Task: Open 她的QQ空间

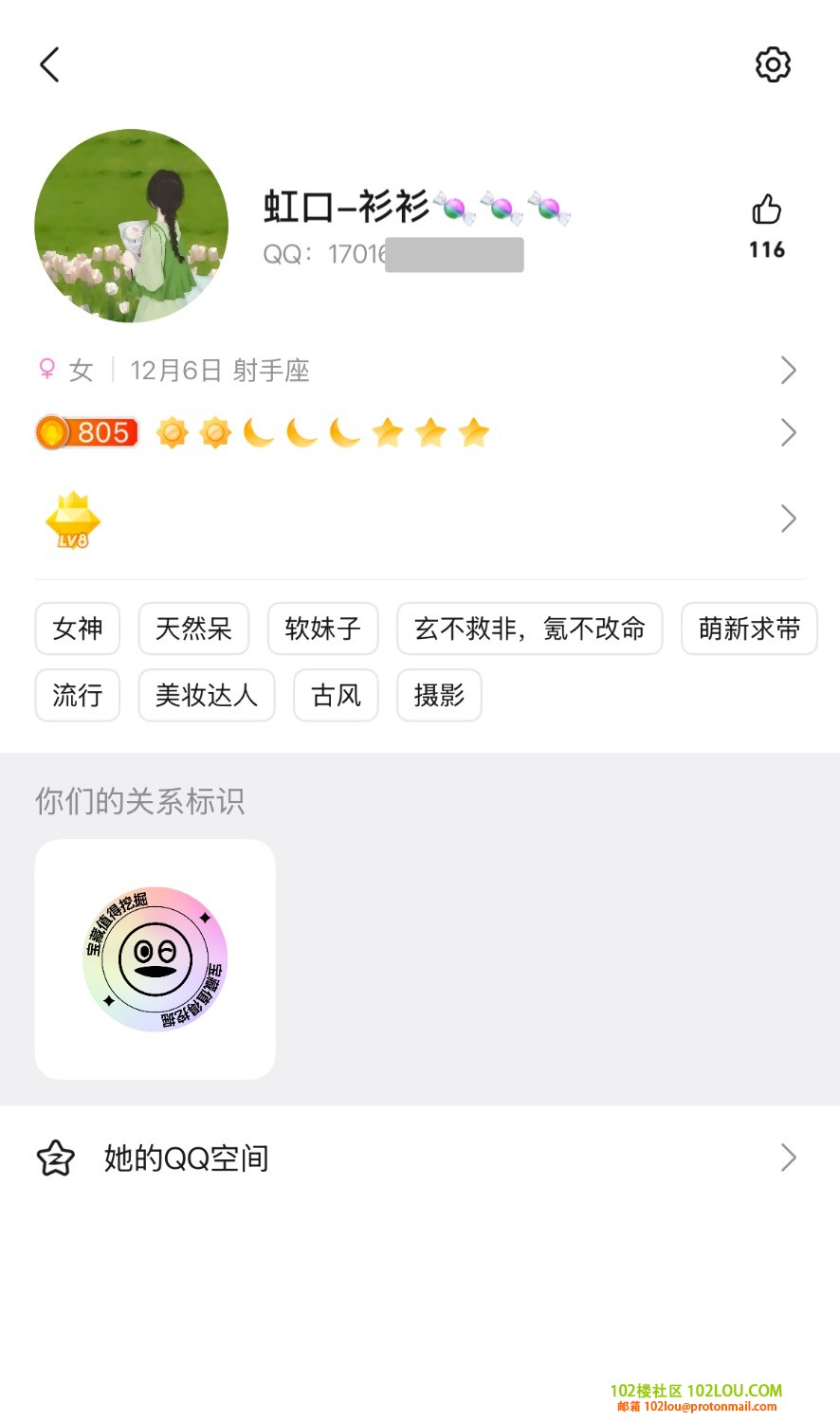Action: [x=417, y=1158]
